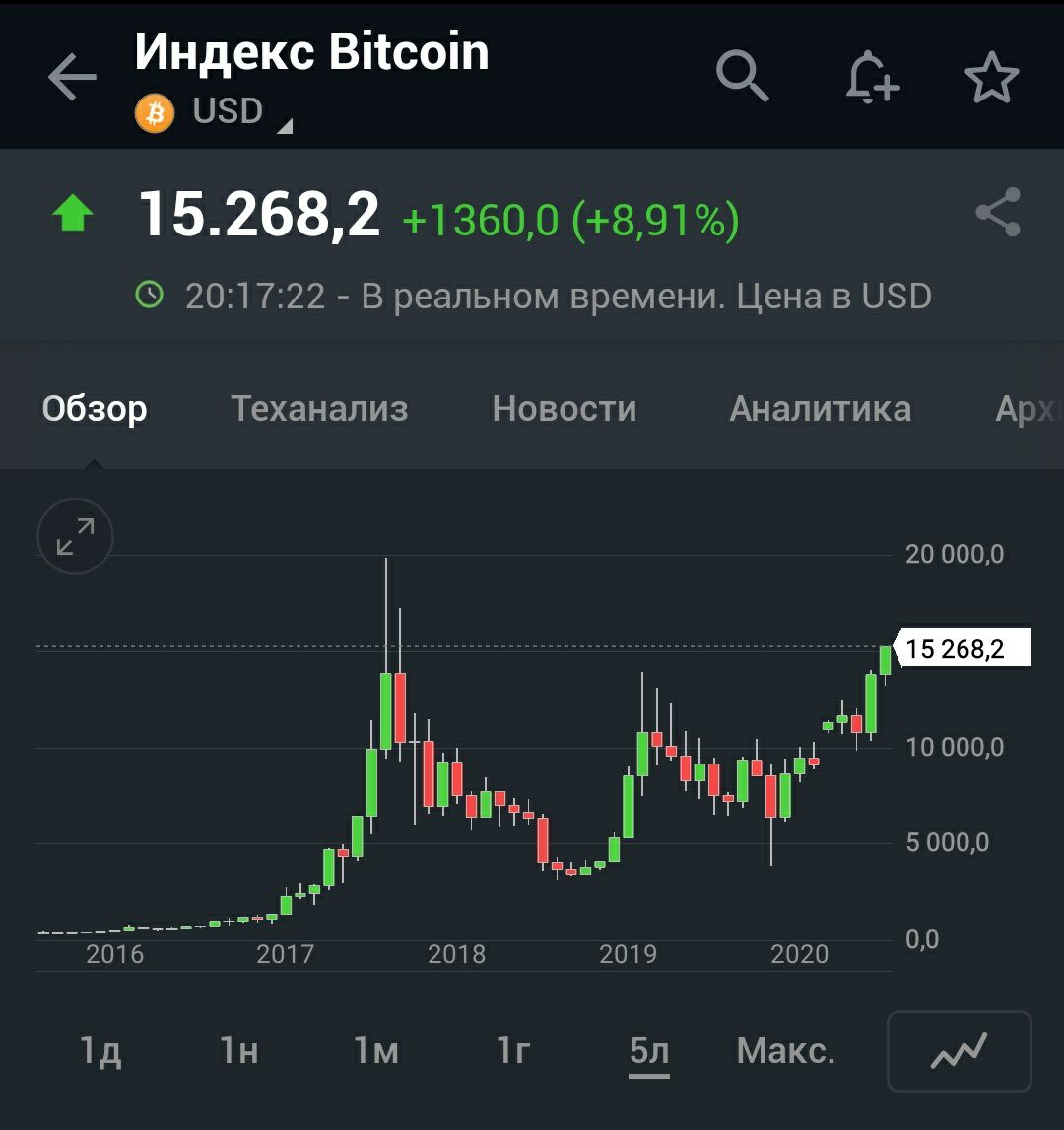The height and width of the screenshot is (1130, 1064).
Task: Set chart range to 1н
Action: pos(239,1051)
